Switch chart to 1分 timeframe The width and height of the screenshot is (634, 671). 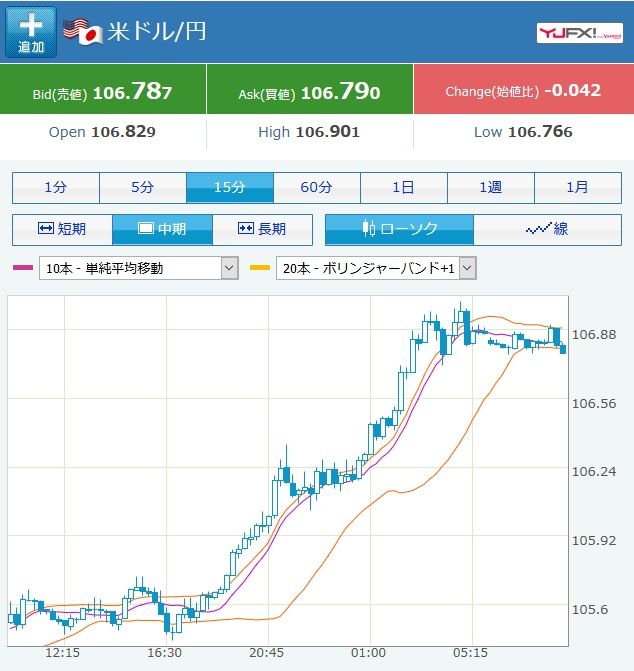click(x=56, y=188)
